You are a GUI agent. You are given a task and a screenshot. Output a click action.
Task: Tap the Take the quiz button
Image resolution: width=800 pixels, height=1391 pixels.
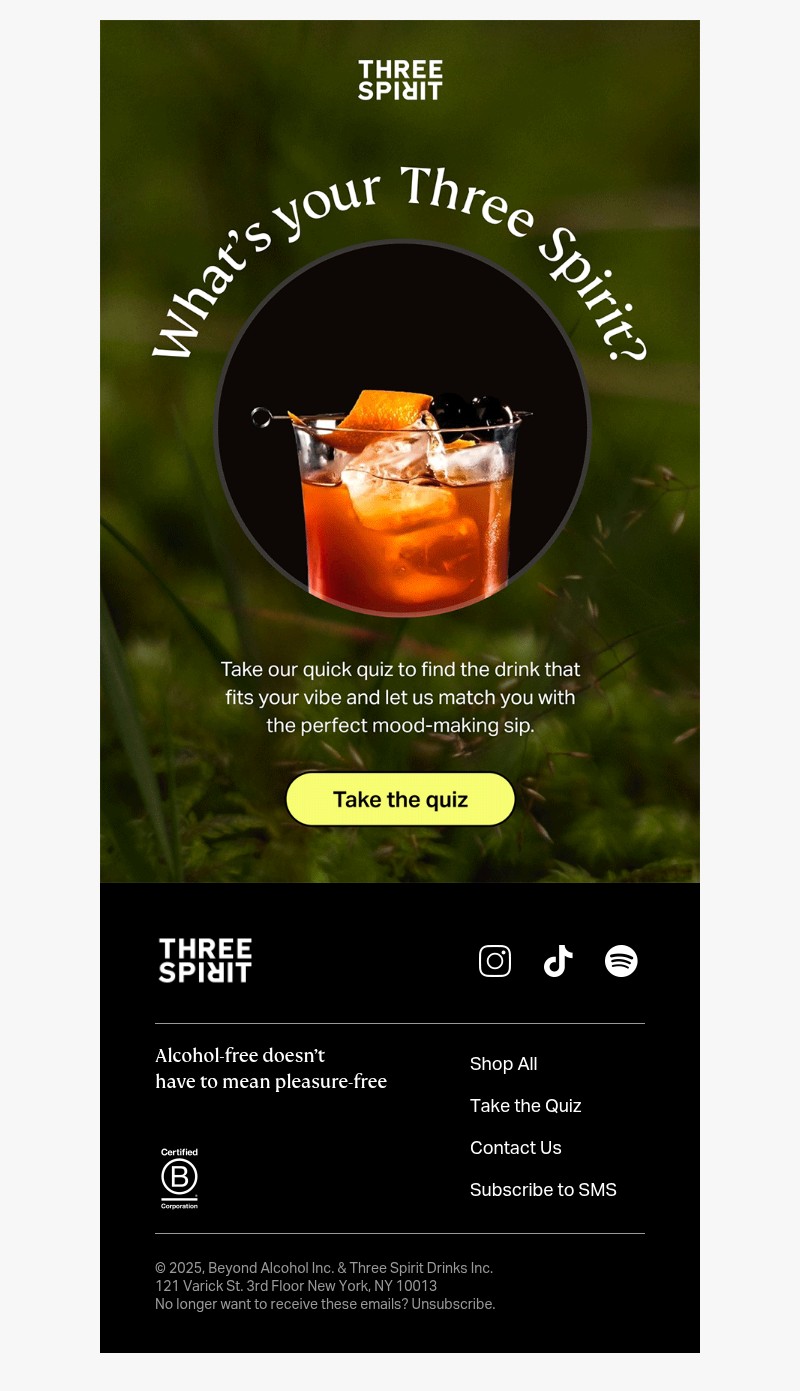[400, 799]
